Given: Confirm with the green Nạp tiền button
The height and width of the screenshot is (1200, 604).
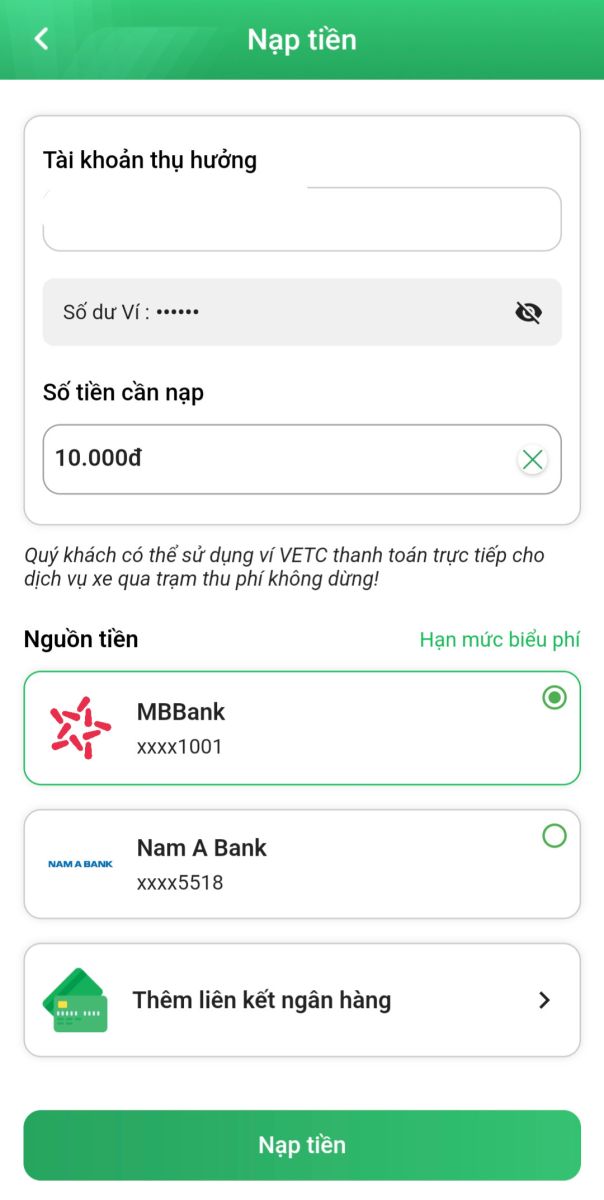Looking at the screenshot, I should coord(301,1145).
